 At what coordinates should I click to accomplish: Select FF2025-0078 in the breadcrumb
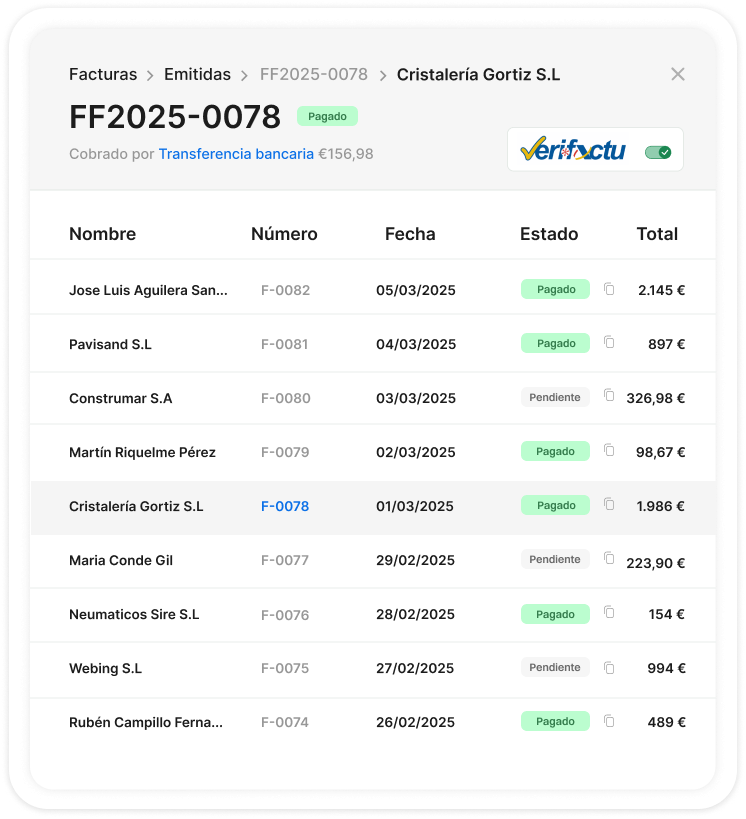pos(313,75)
